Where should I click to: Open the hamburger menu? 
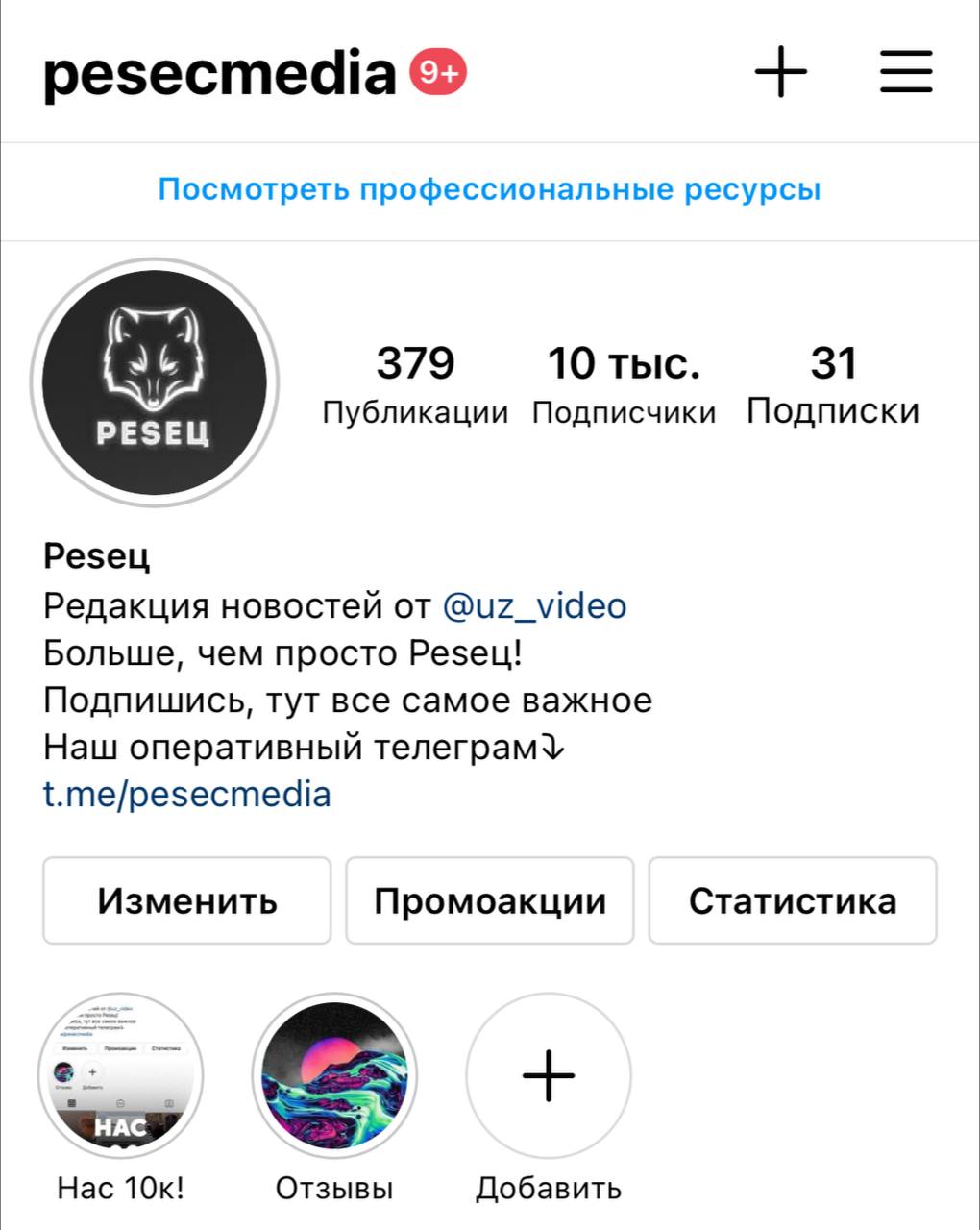pyautogui.click(x=906, y=72)
